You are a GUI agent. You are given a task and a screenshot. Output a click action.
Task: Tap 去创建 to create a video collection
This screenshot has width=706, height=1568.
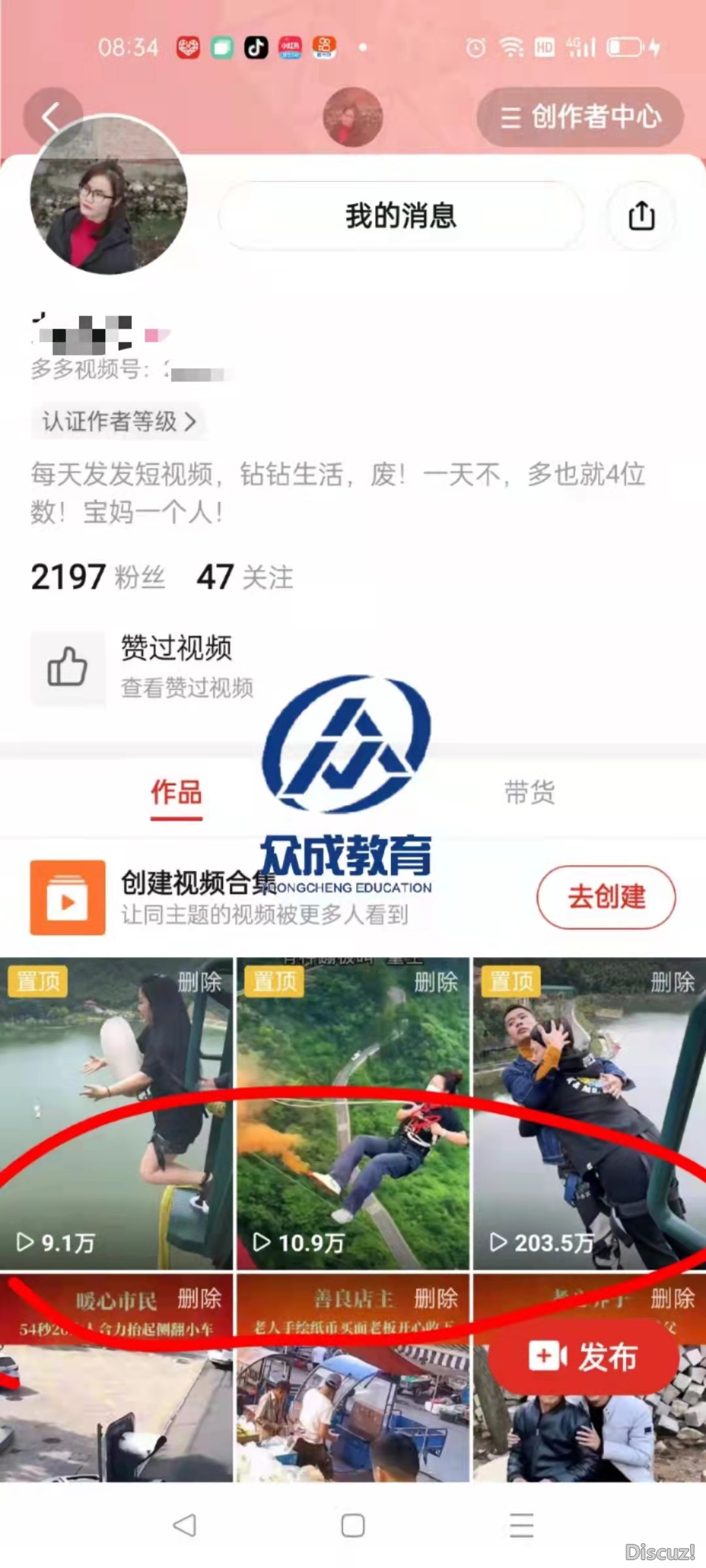coord(606,896)
